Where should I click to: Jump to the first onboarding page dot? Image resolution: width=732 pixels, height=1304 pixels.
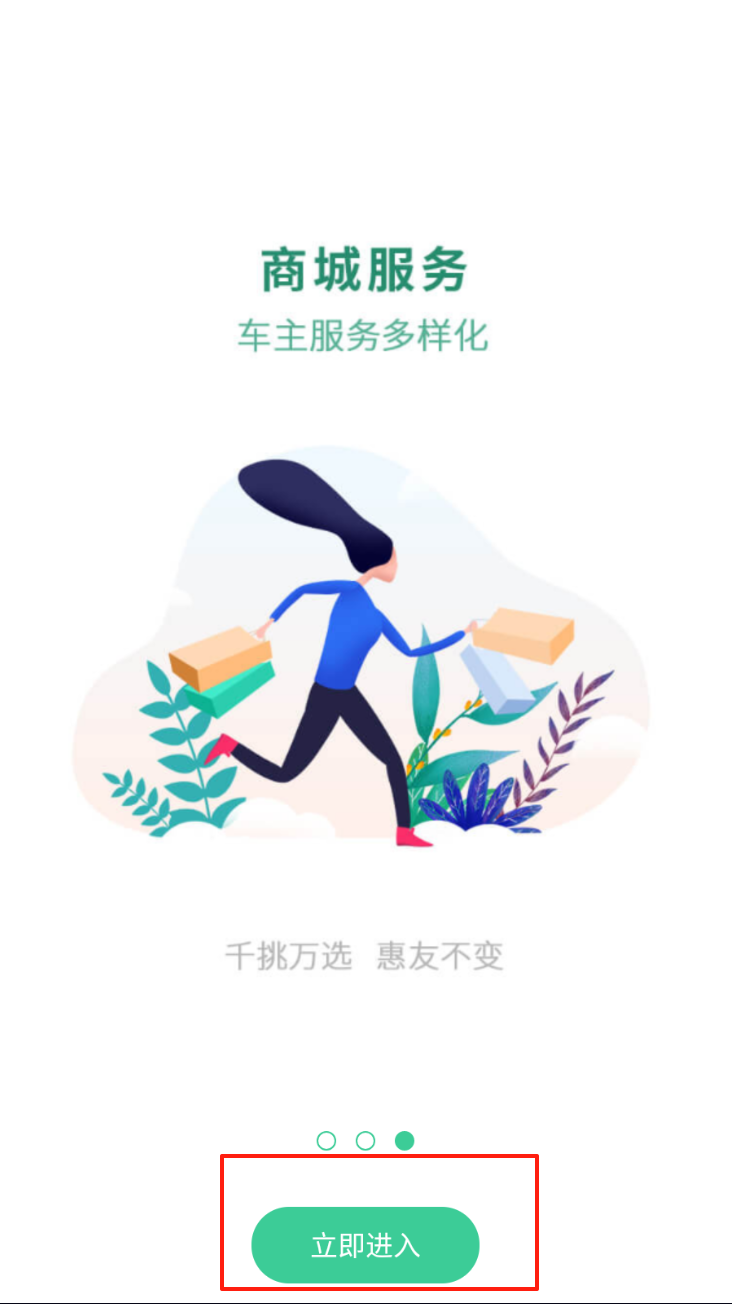326,1140
